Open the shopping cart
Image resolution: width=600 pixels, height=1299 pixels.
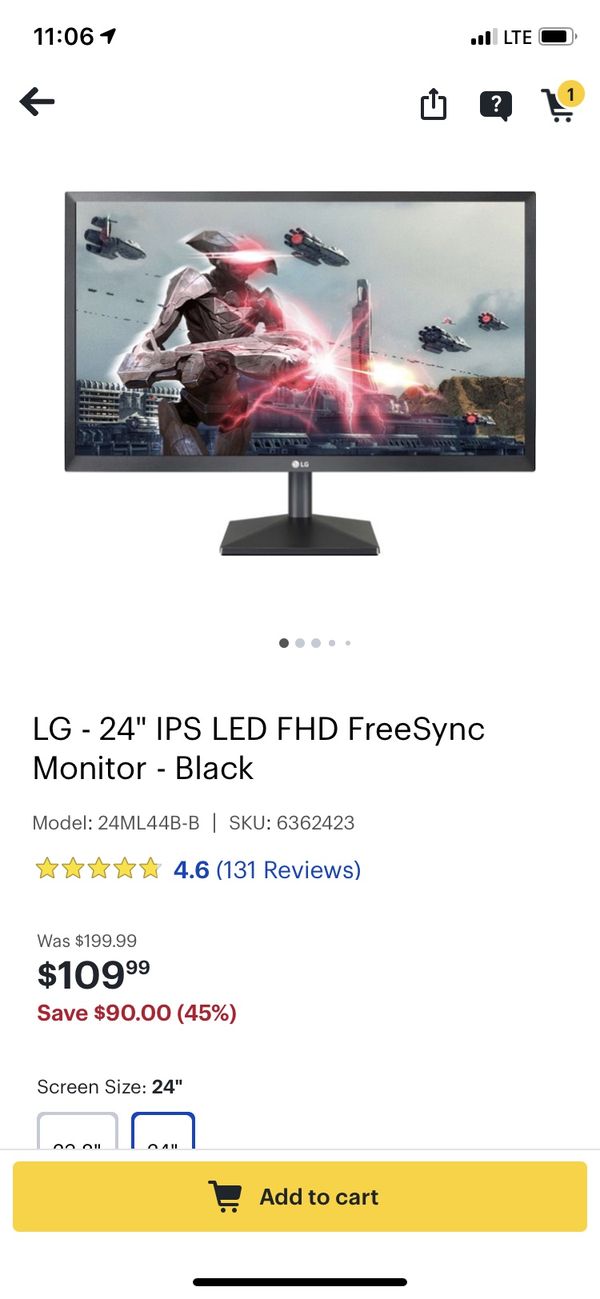(x=561, y=102)
